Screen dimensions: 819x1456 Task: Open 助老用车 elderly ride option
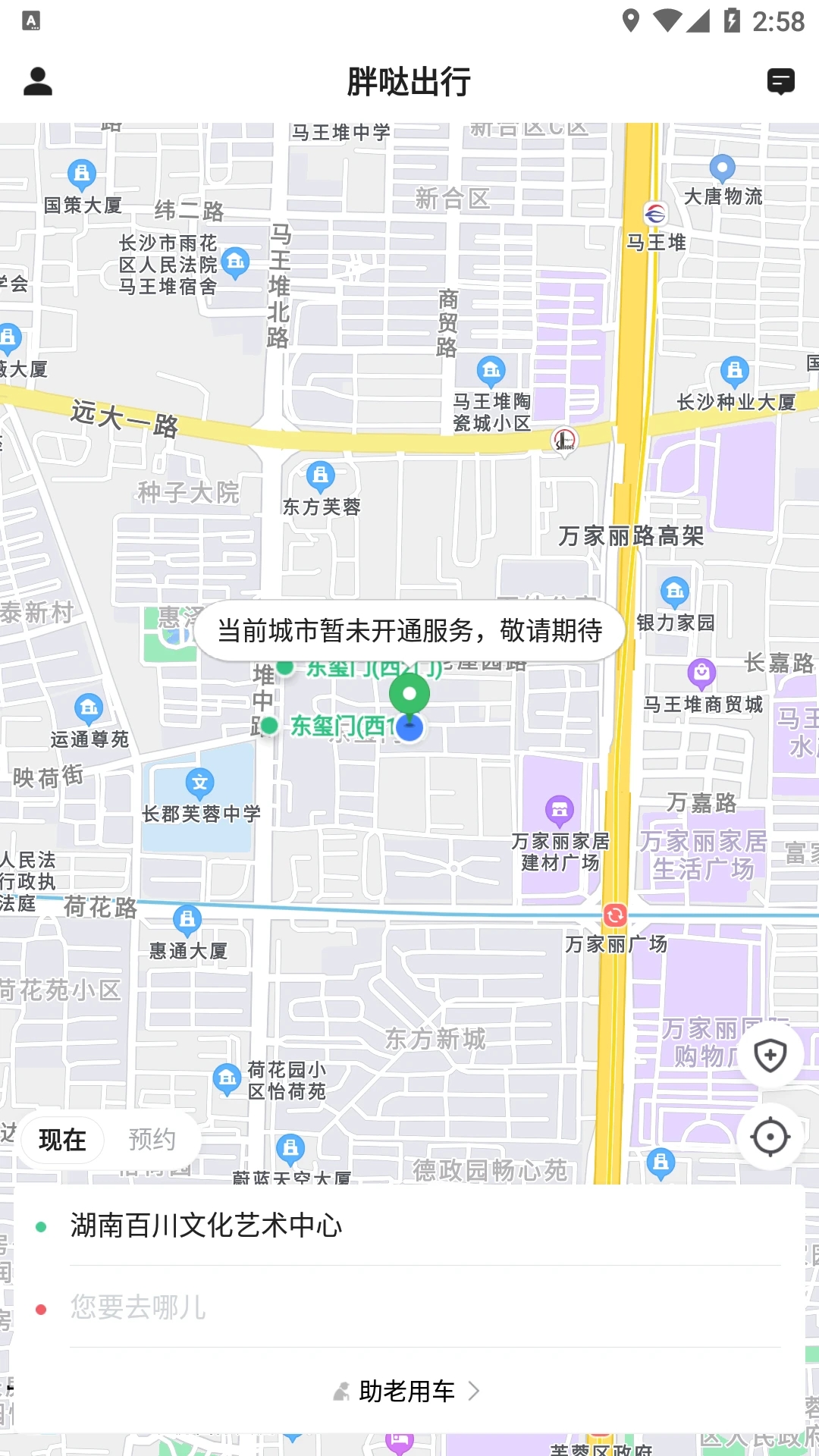408,1391
